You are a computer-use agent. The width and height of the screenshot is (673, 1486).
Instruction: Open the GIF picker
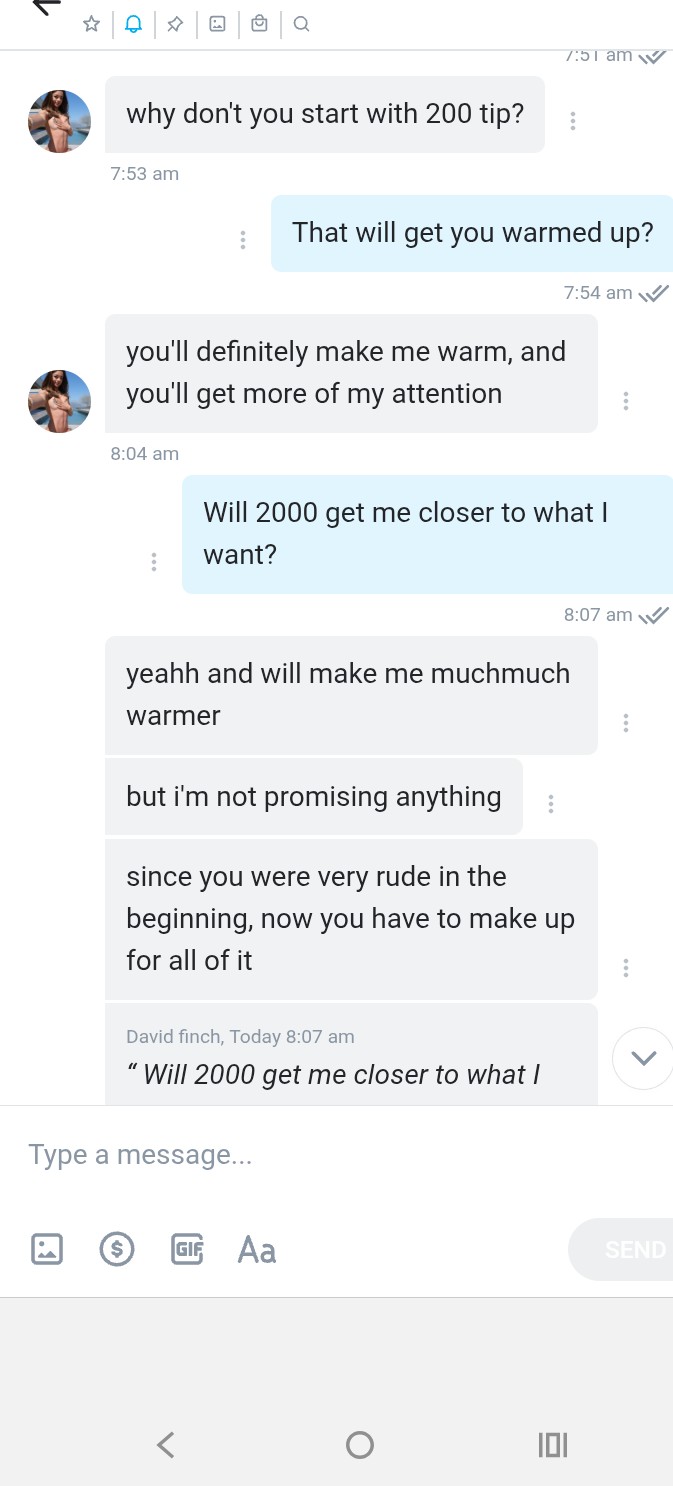click(x=188, y=1249)
